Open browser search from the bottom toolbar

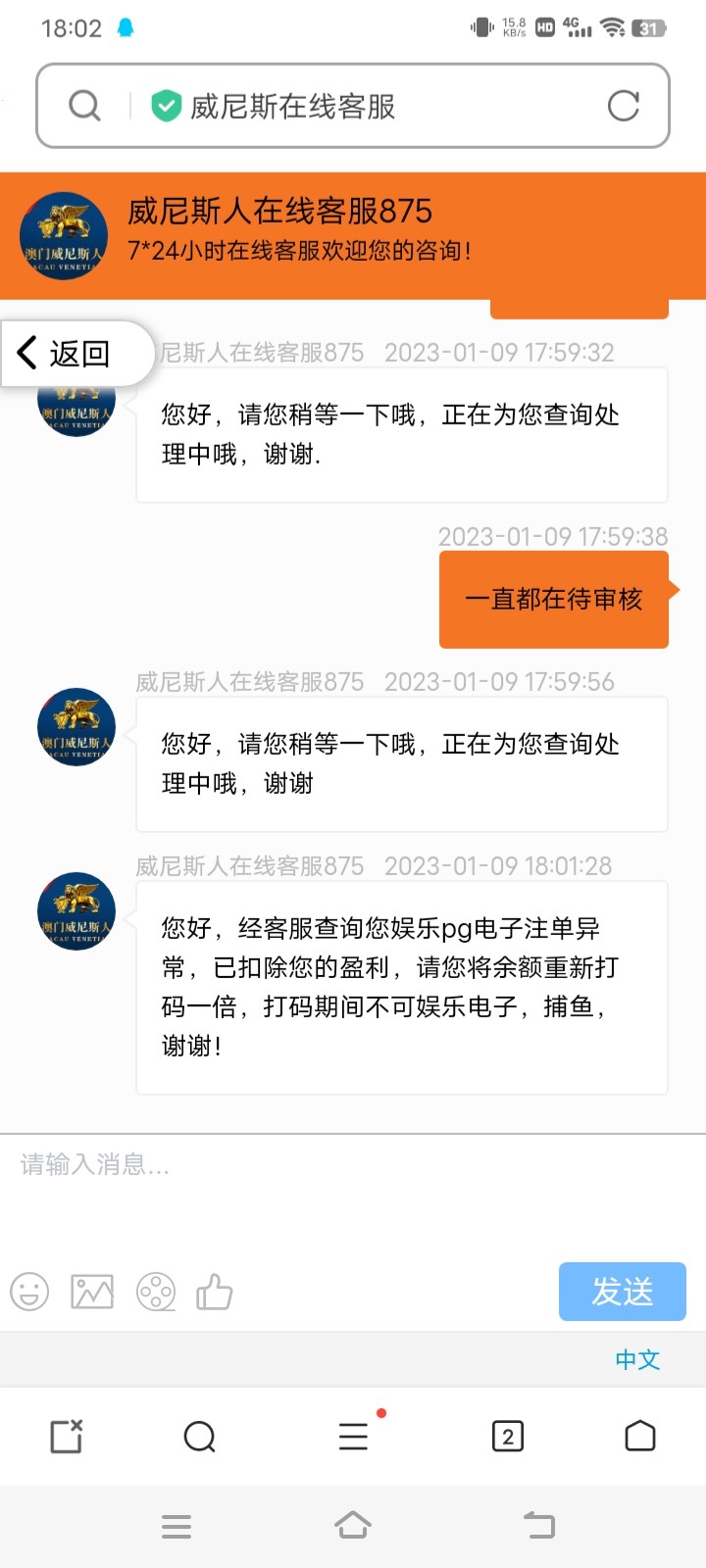[199, 1437]
